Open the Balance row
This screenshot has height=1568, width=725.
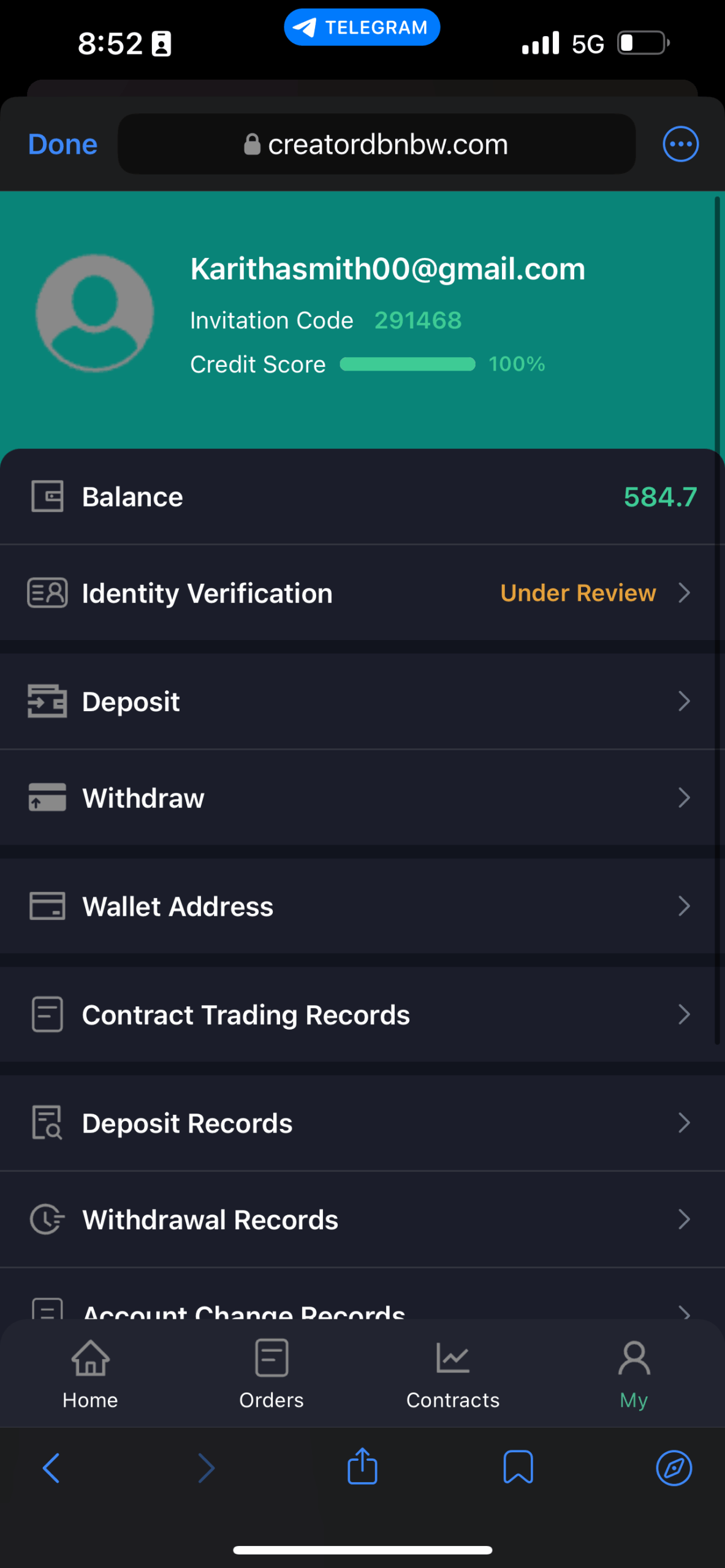pos(362,497)
